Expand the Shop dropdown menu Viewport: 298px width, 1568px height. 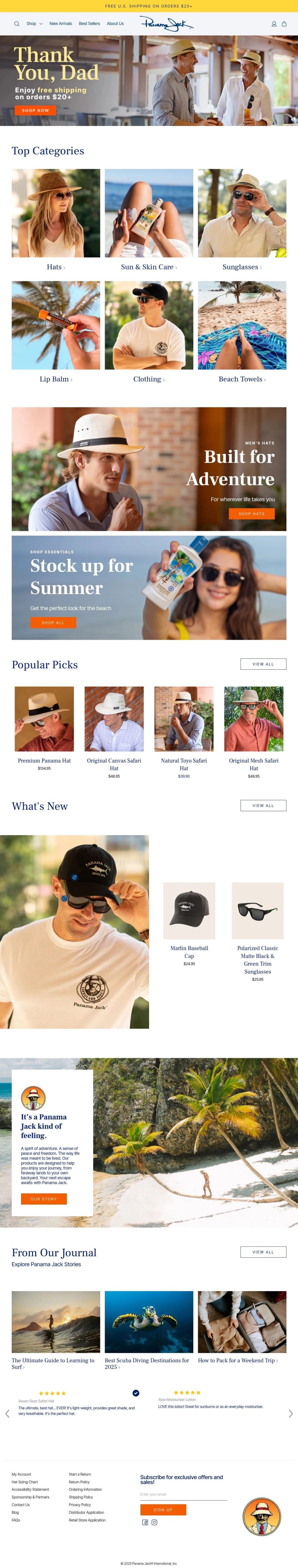34,24
